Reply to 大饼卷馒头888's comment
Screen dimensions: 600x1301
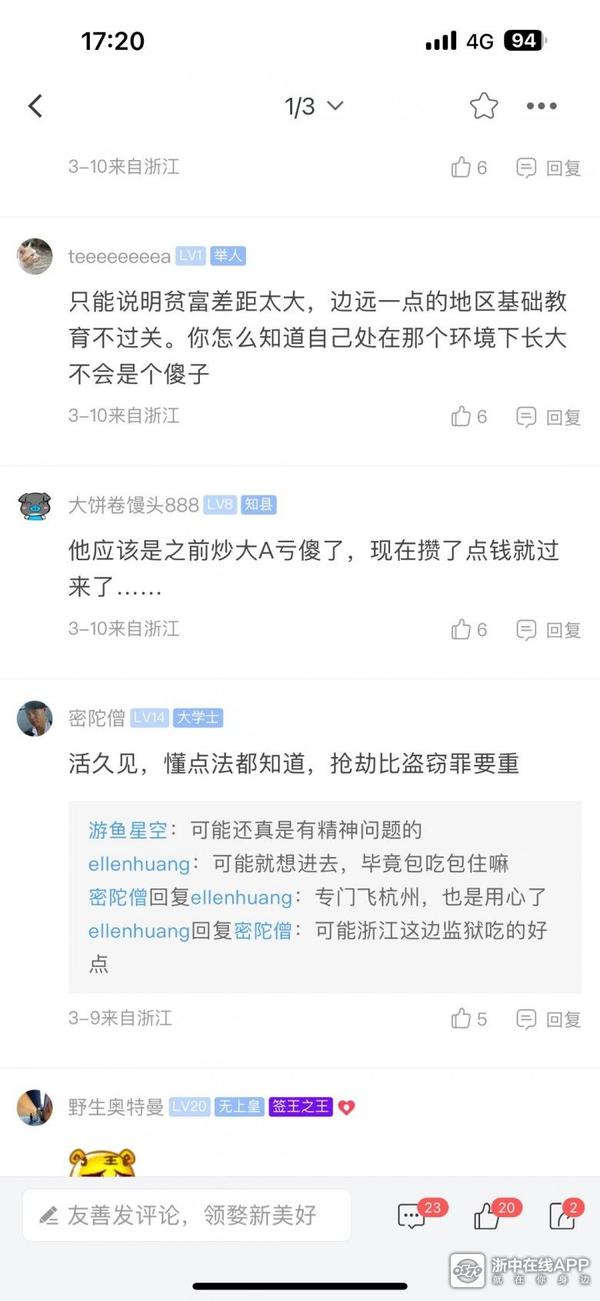[x=549, y=629]
